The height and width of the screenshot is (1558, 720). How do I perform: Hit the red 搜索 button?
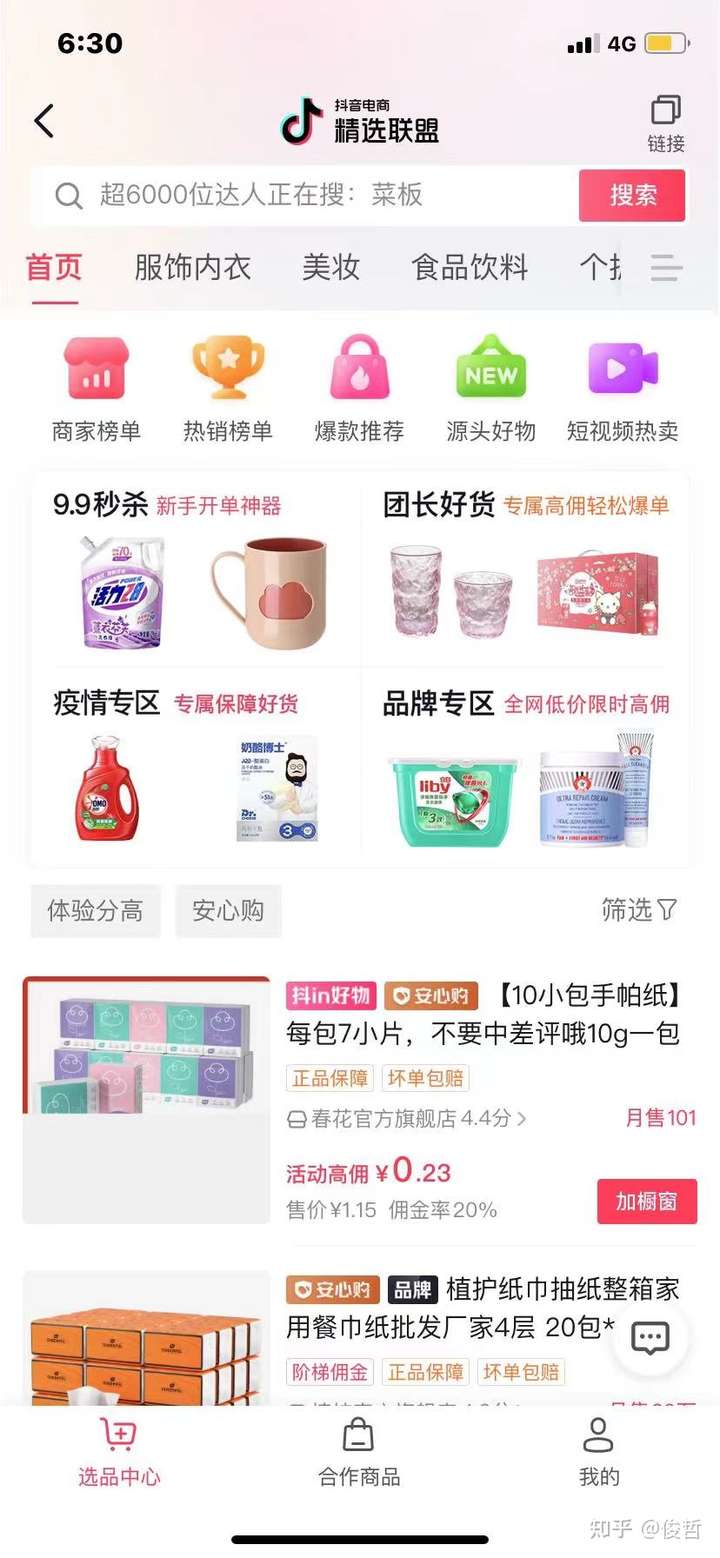click(x=632, y=195)
